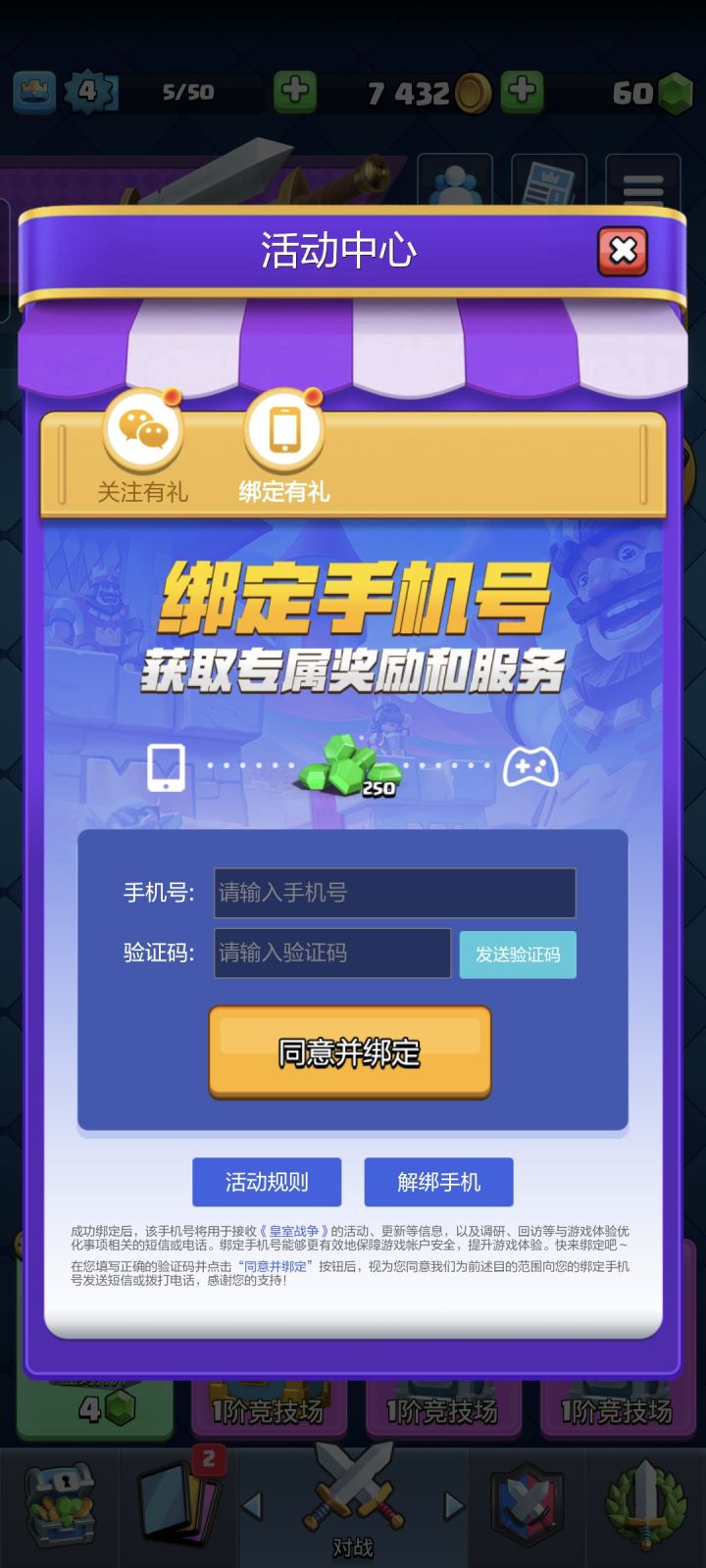Switch to the 绑定有礼 tab
Screen dimensions: 706x1568
[x=284, y=451]
